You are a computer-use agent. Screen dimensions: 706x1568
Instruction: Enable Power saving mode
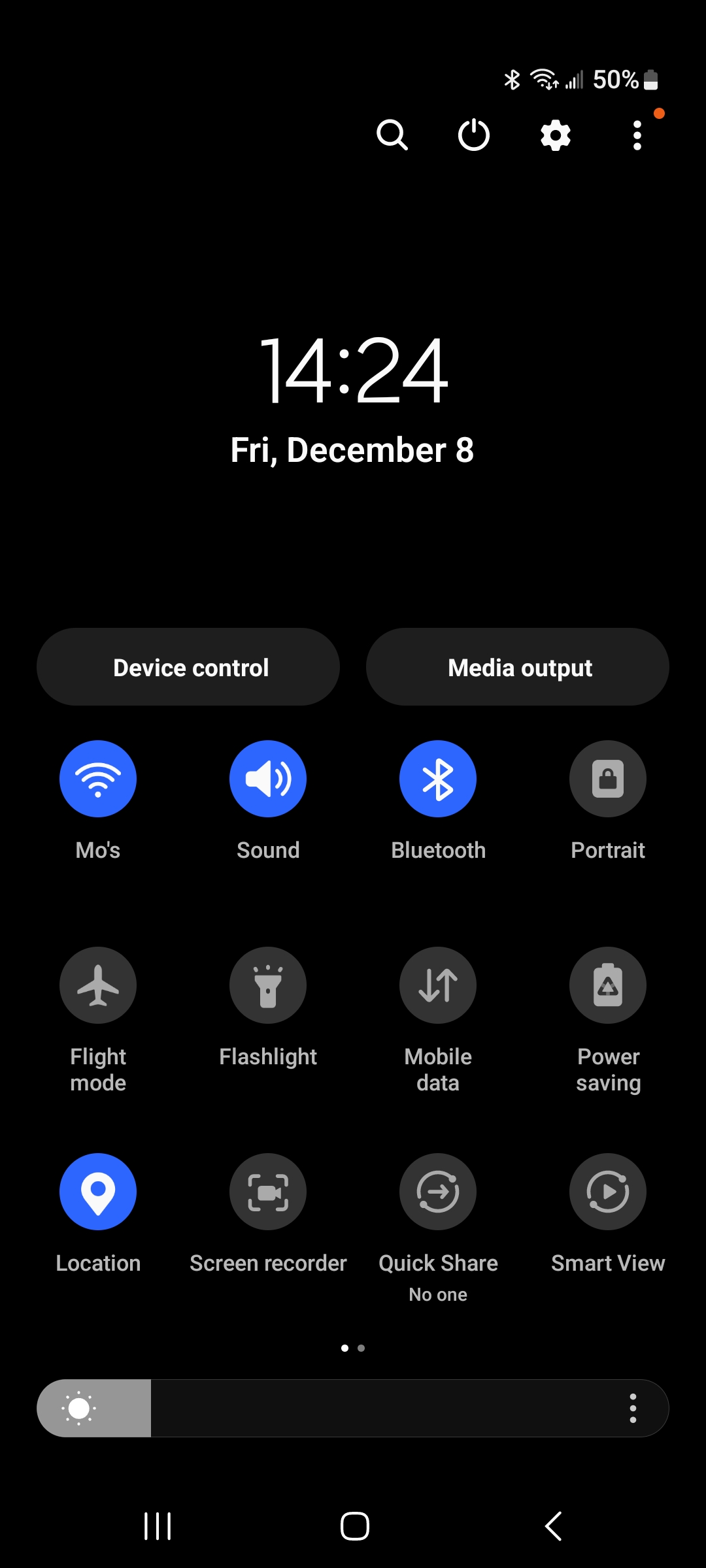[x=608, y=985]
